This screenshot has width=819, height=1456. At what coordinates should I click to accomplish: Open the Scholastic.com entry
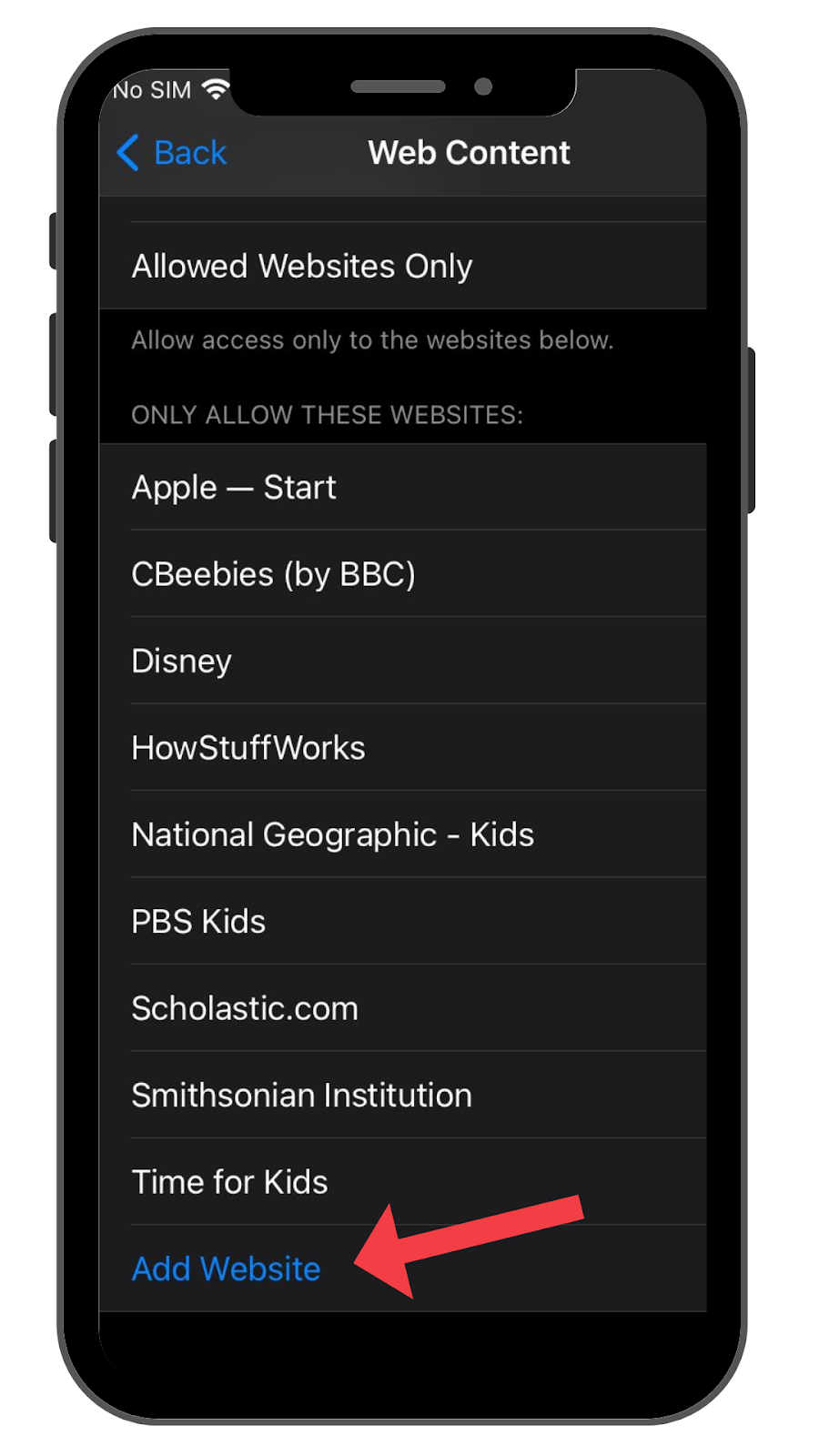(245, 1008)
